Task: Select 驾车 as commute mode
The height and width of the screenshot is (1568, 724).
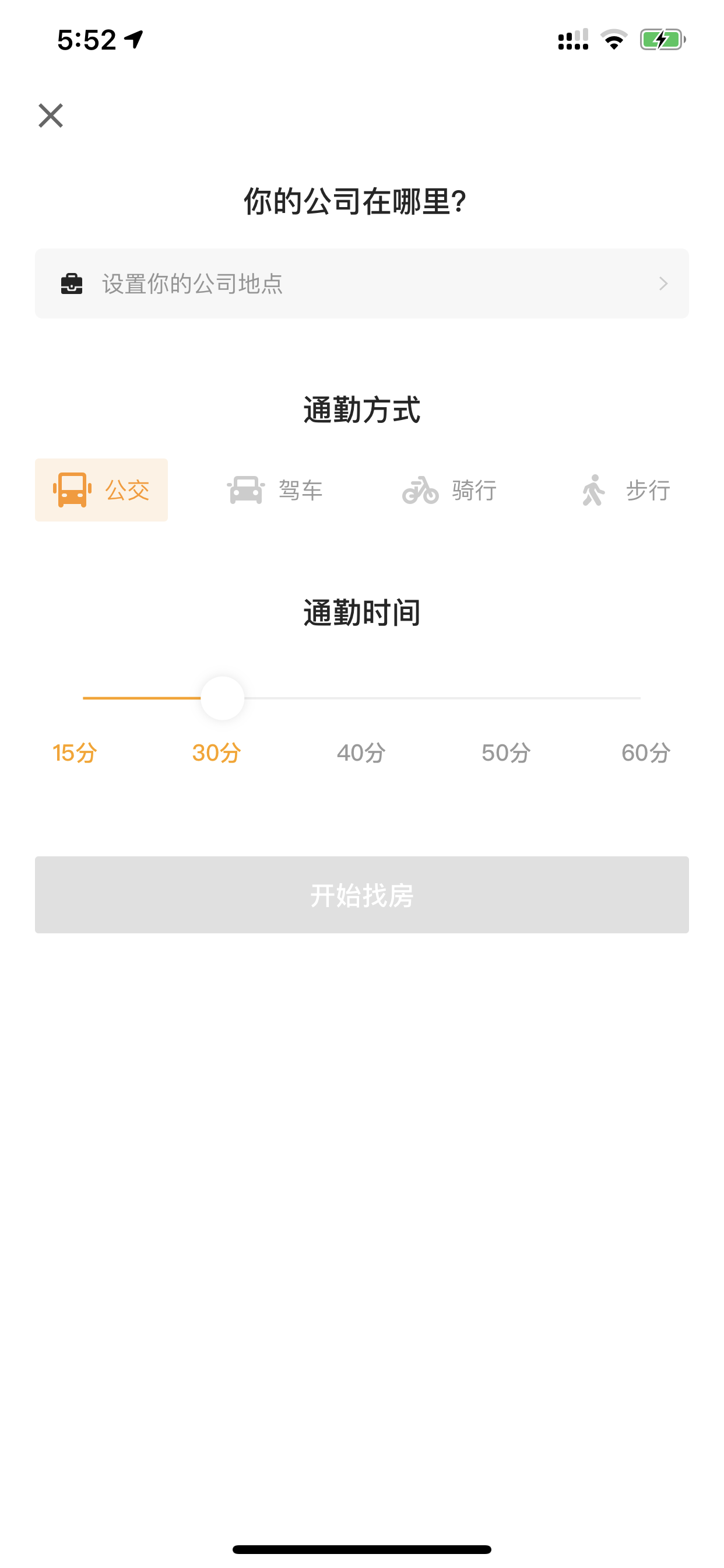Action: click(x=275, y=490)
